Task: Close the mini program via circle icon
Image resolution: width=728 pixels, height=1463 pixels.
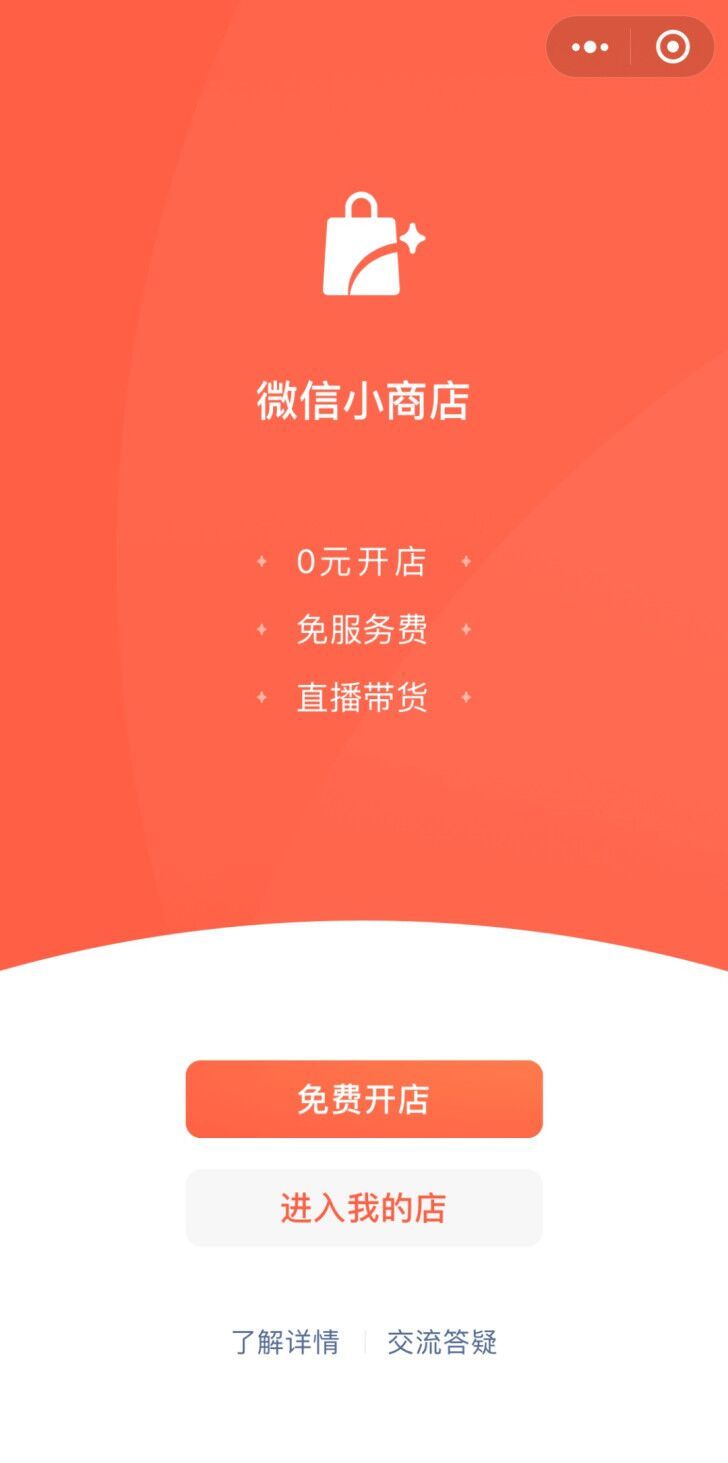Action: pyautogui.click(x=672, y=47)
